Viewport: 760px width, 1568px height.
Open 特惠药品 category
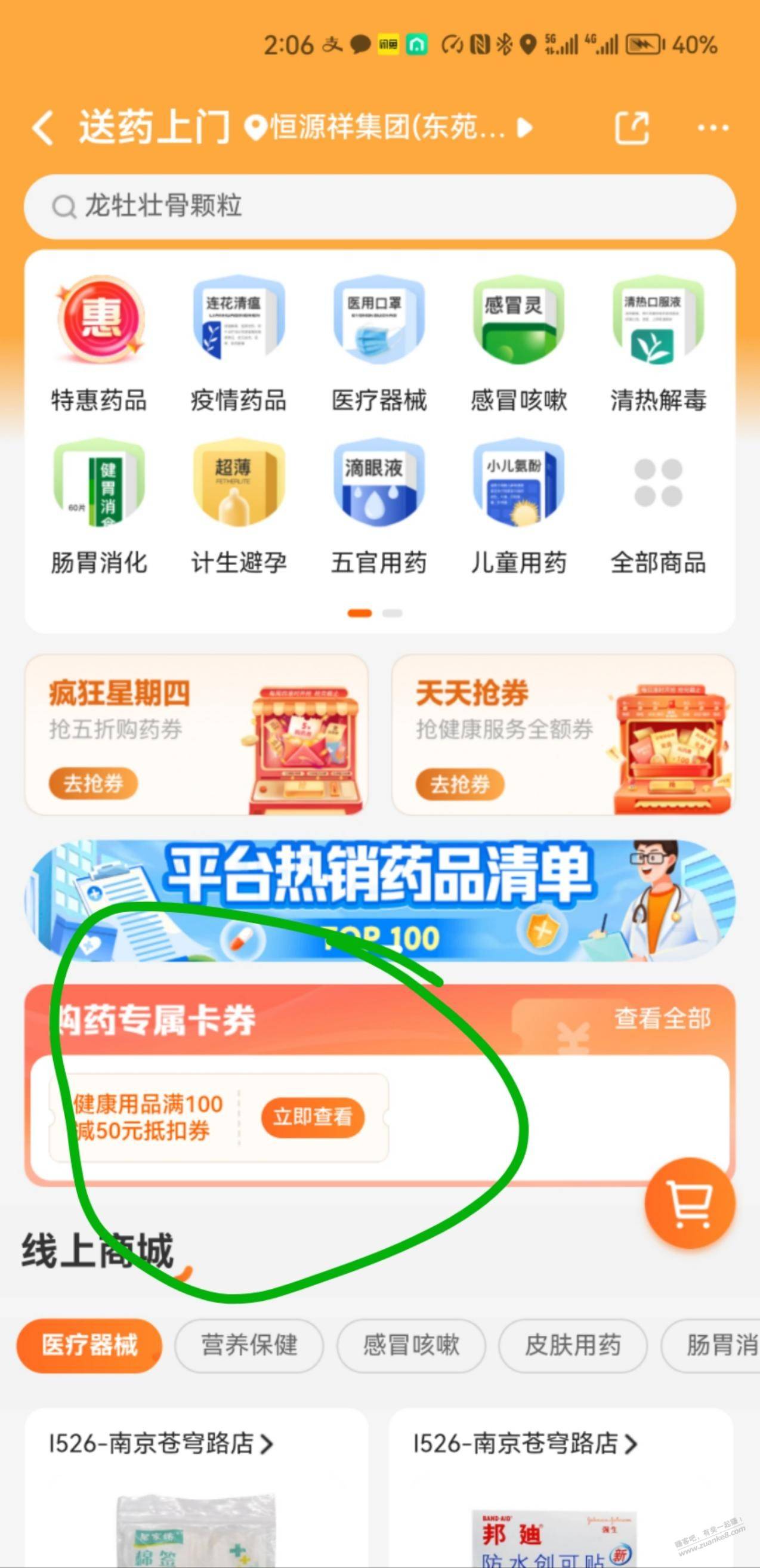[x=99, y=344]
